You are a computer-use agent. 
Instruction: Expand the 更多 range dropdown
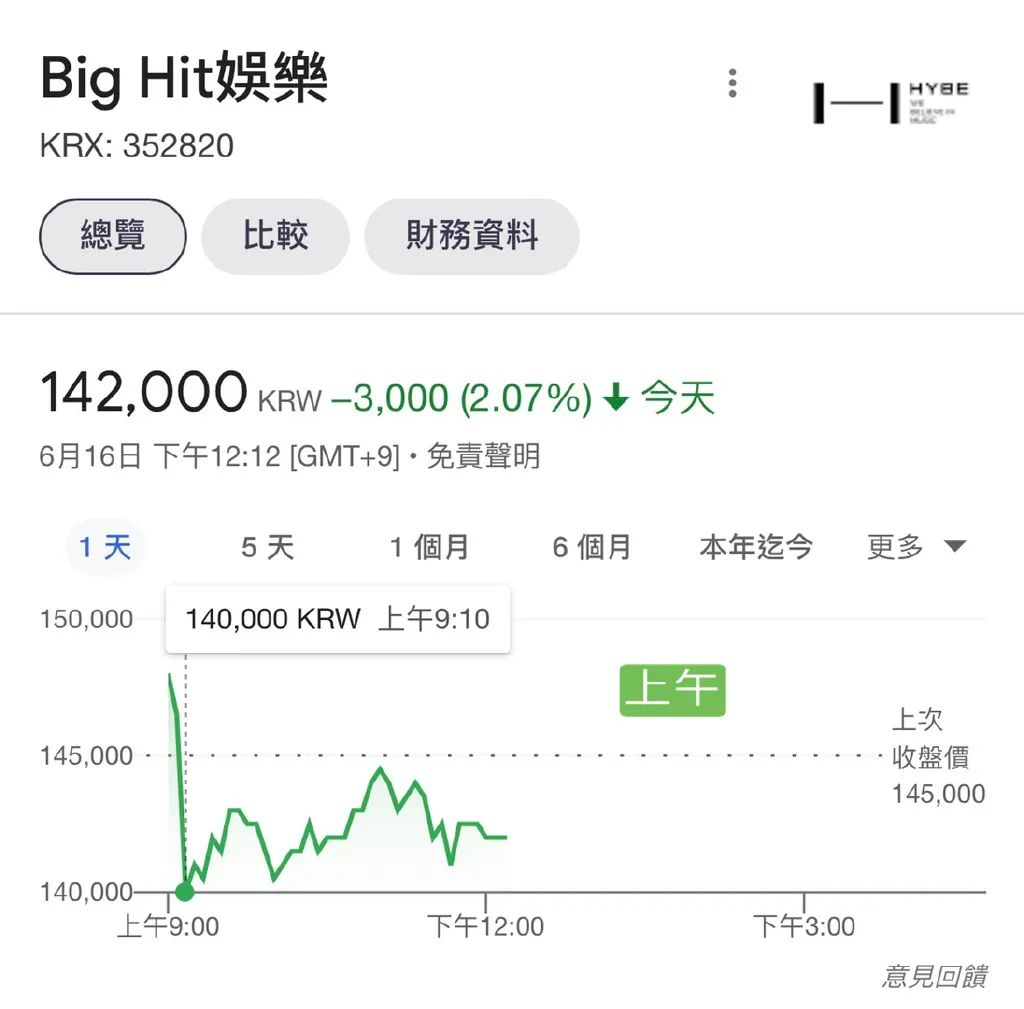coord(915,547)
